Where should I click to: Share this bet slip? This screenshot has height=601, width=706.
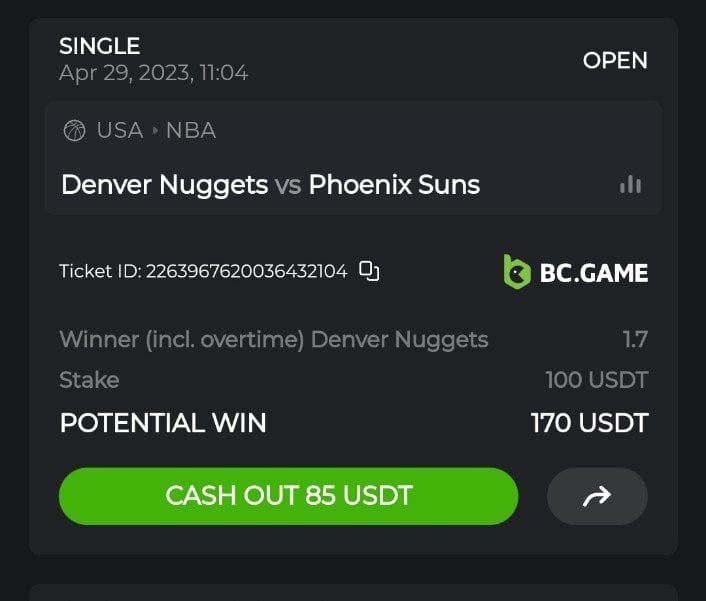[597, 496]
